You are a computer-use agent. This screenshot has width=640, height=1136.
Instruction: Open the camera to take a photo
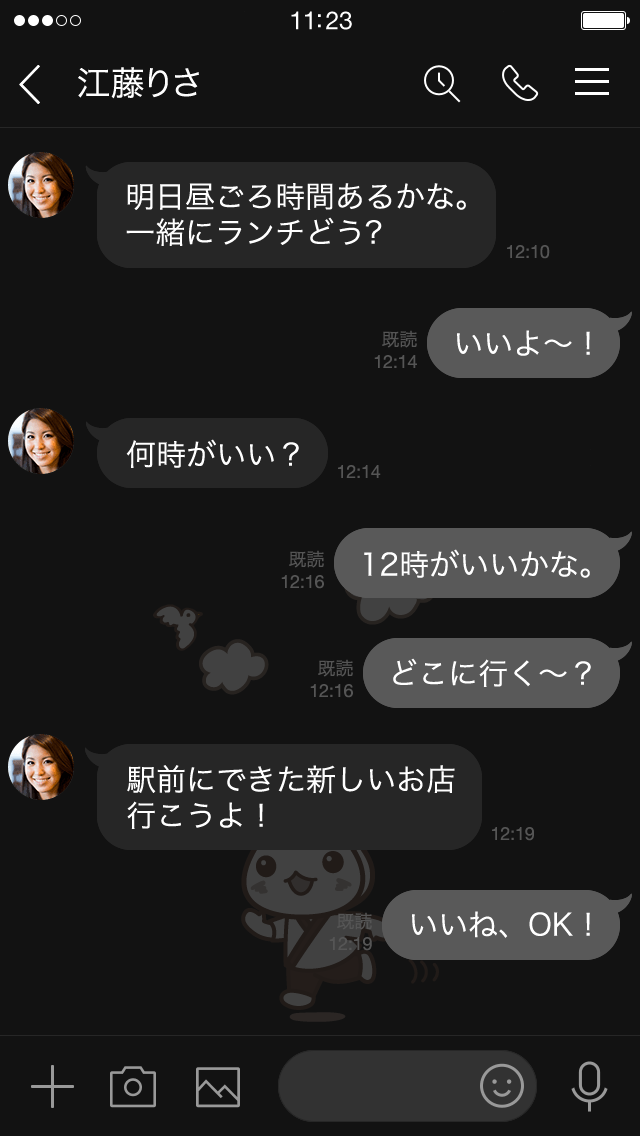click(x=133, y=1086)
